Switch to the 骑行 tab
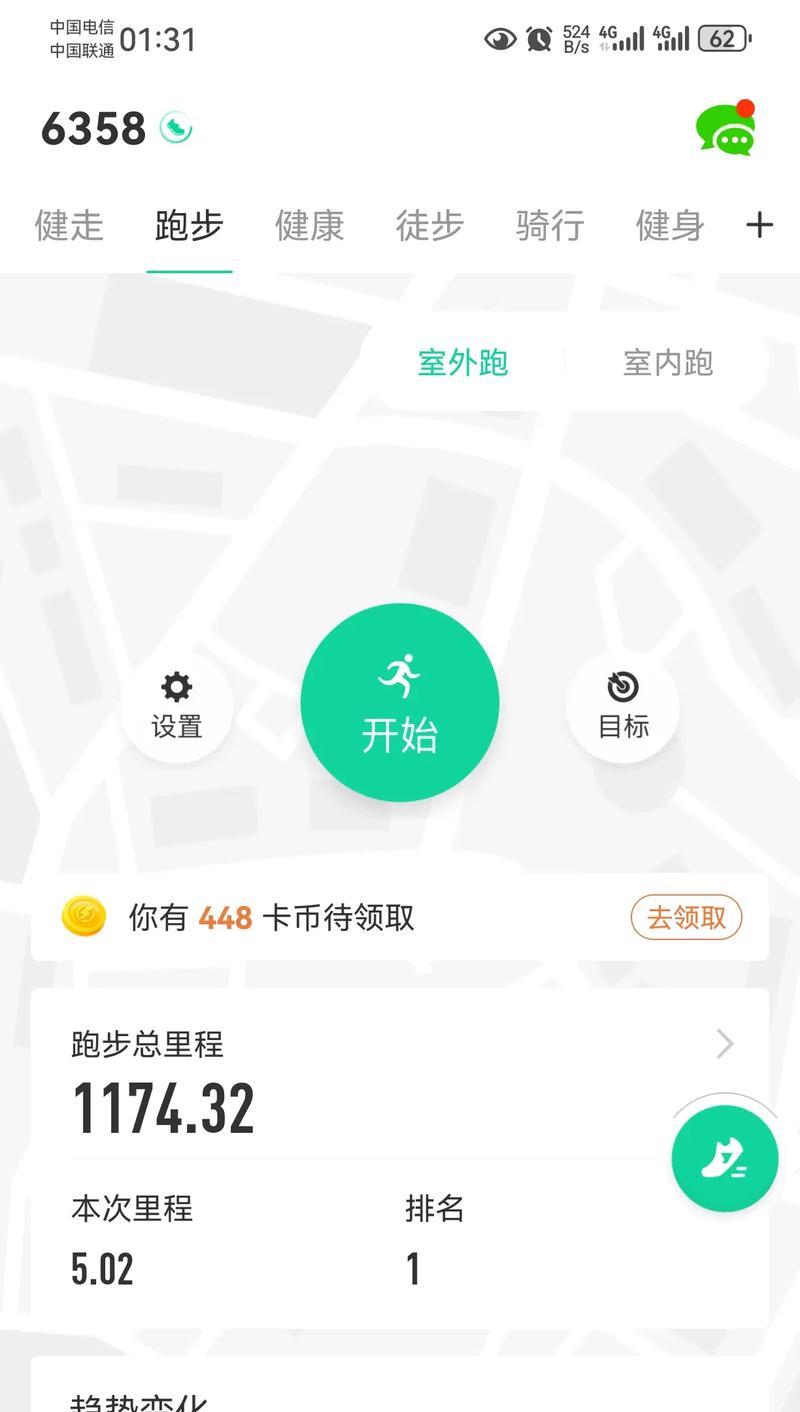Image resolution: width=800 pixels, height=1412 pixels. tap(549, 225)
